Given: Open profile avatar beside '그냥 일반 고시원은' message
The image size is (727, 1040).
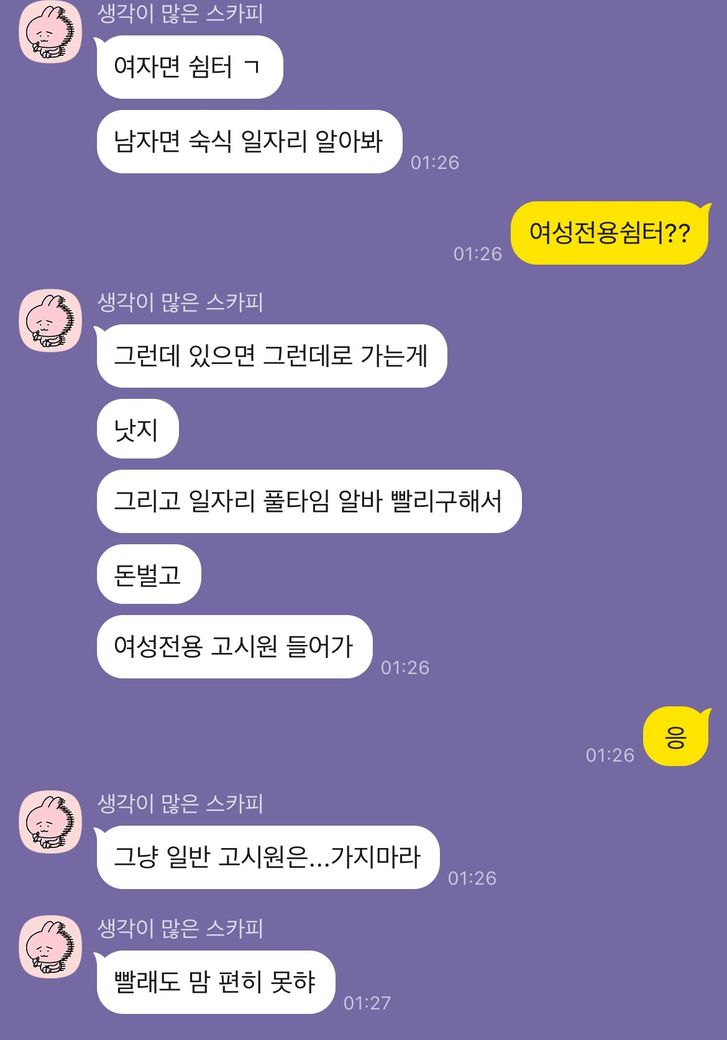Looking at the screenshot, I should [51, 822].
